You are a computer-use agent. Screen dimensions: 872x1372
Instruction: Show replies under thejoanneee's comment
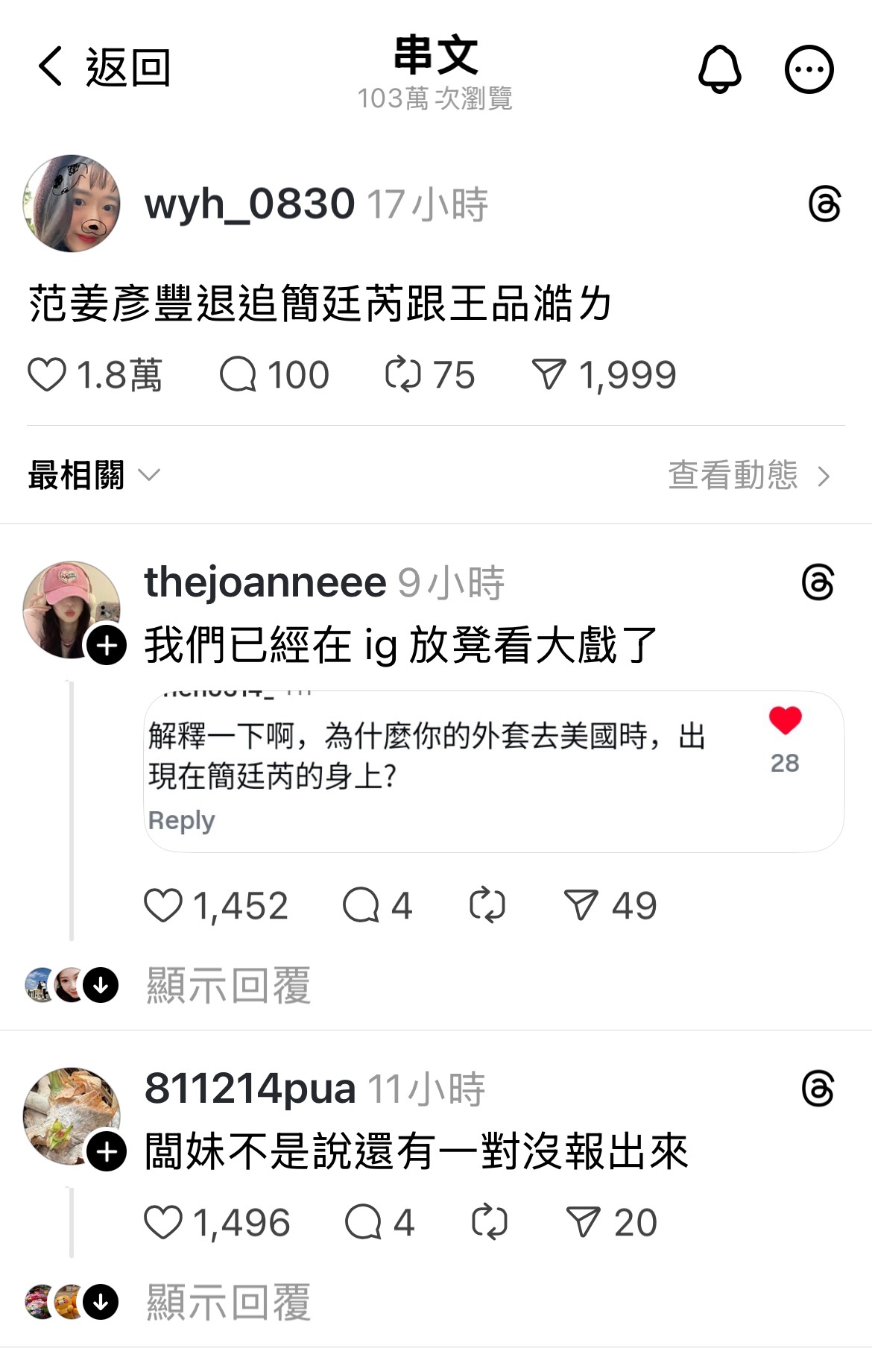(x=227, y=986)
